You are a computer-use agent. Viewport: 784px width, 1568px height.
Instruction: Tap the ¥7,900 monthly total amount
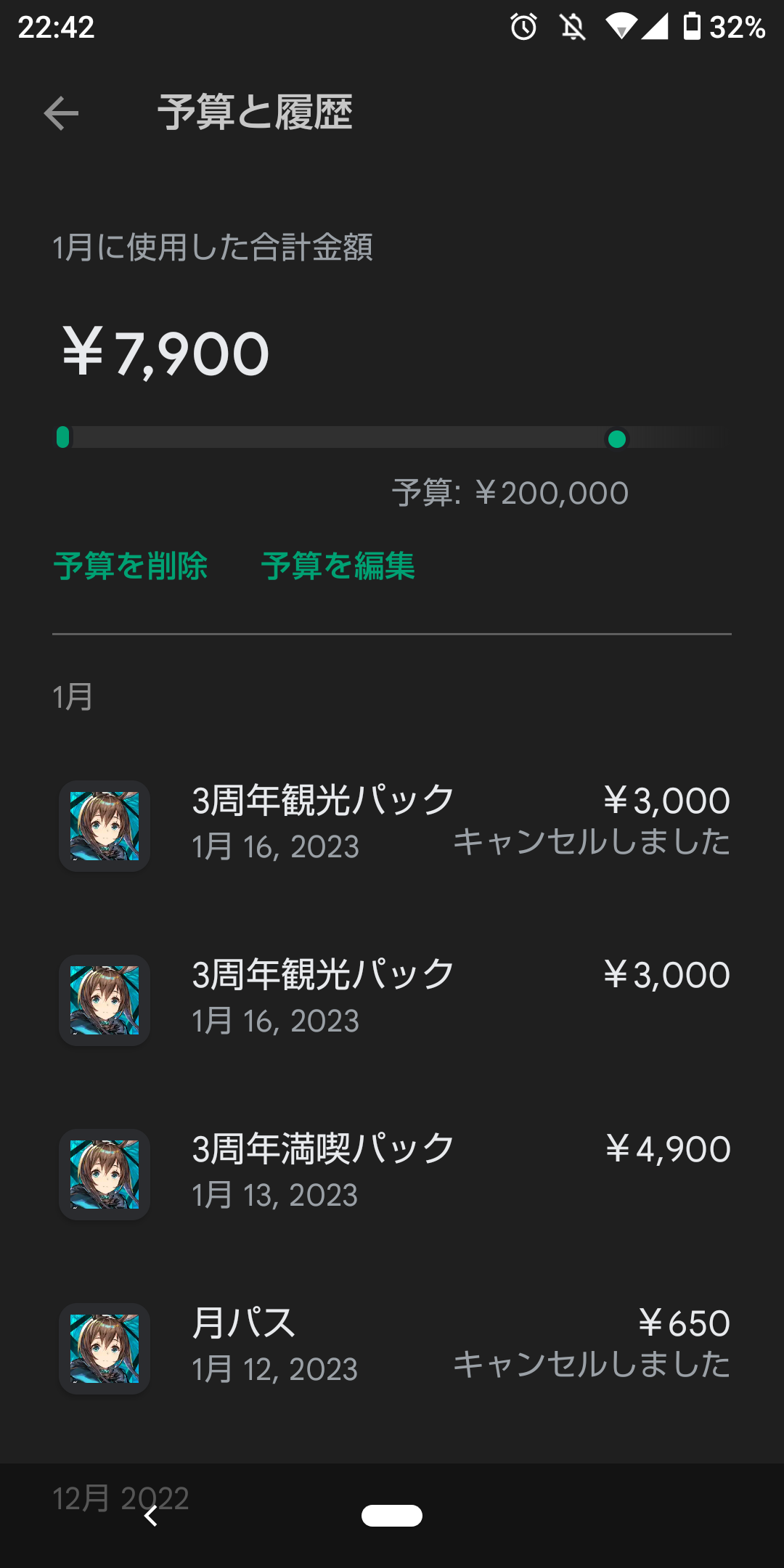coord(163,354)
